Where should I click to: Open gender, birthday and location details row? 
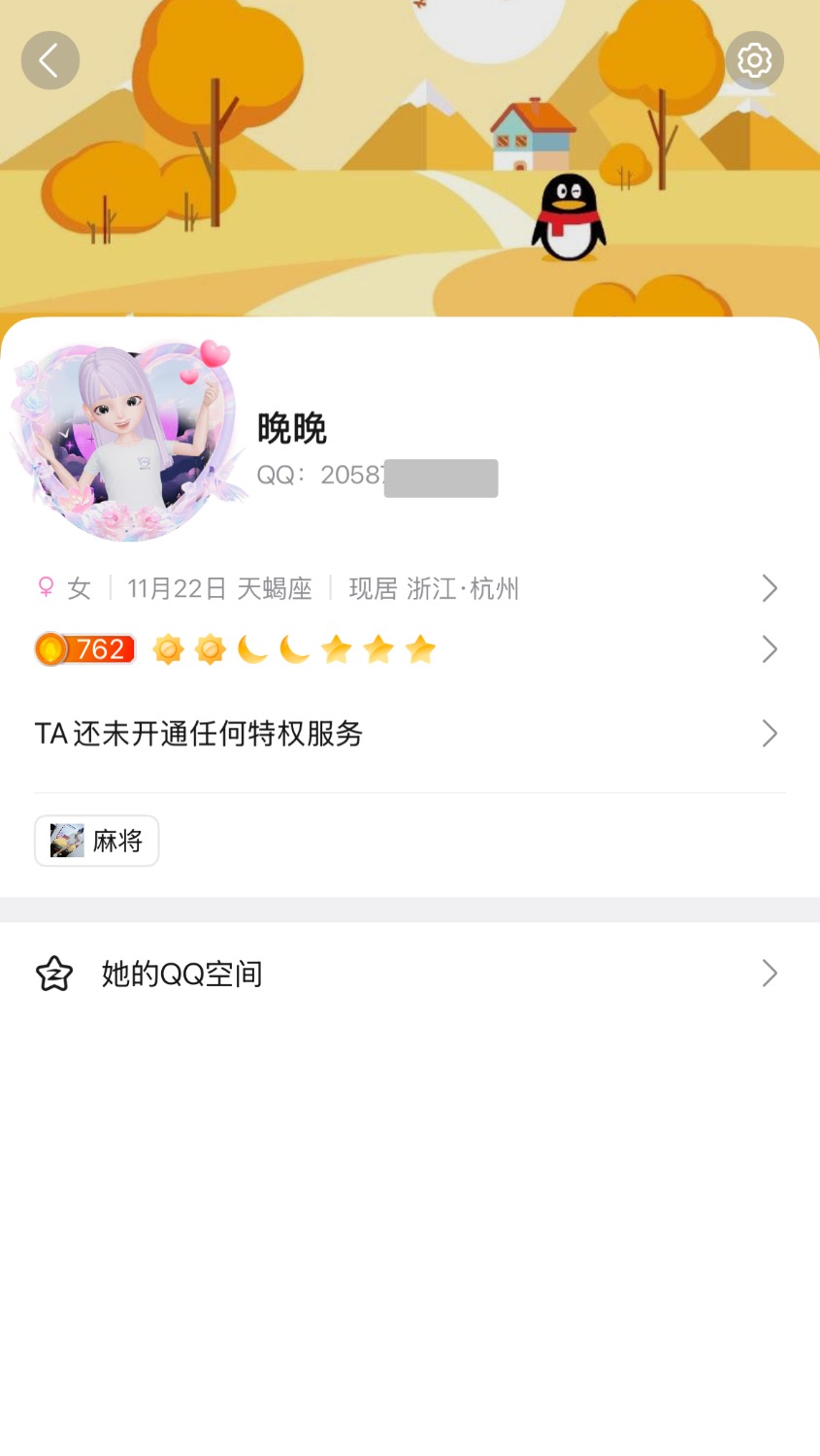(x=408, y=588)
